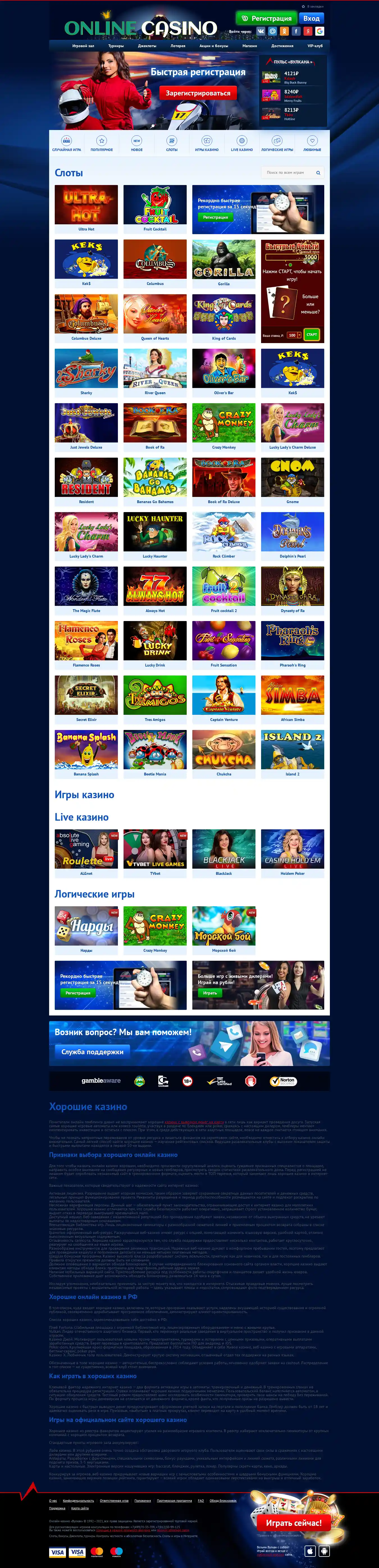The height and width of the screenshot is (1568, 379).
Task: Open the Ultra Hot slot
Action: click(x=86, y=205)
